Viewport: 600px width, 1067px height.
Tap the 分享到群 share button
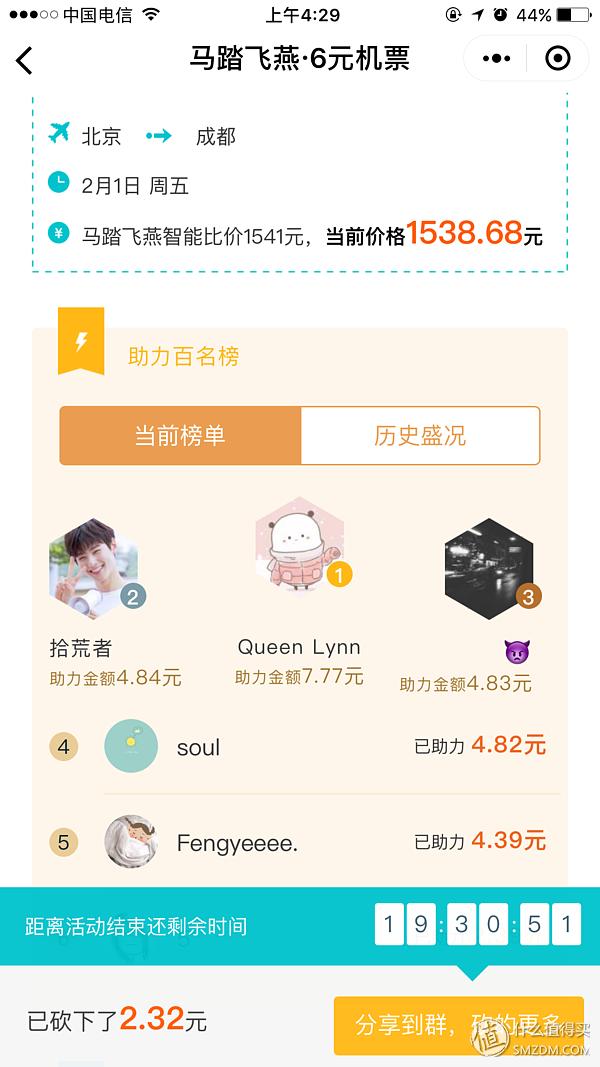click(x=458, y=1024)
